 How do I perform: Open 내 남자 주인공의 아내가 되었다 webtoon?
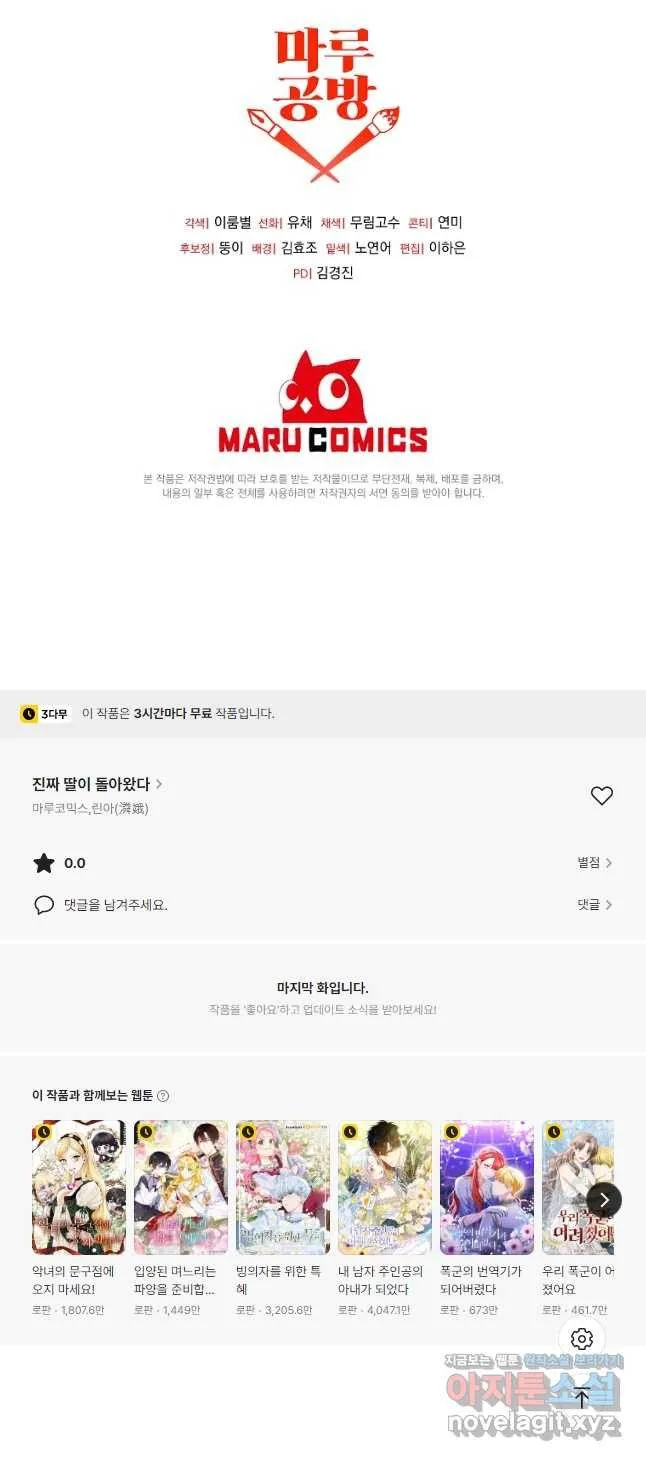(385, 1188)
